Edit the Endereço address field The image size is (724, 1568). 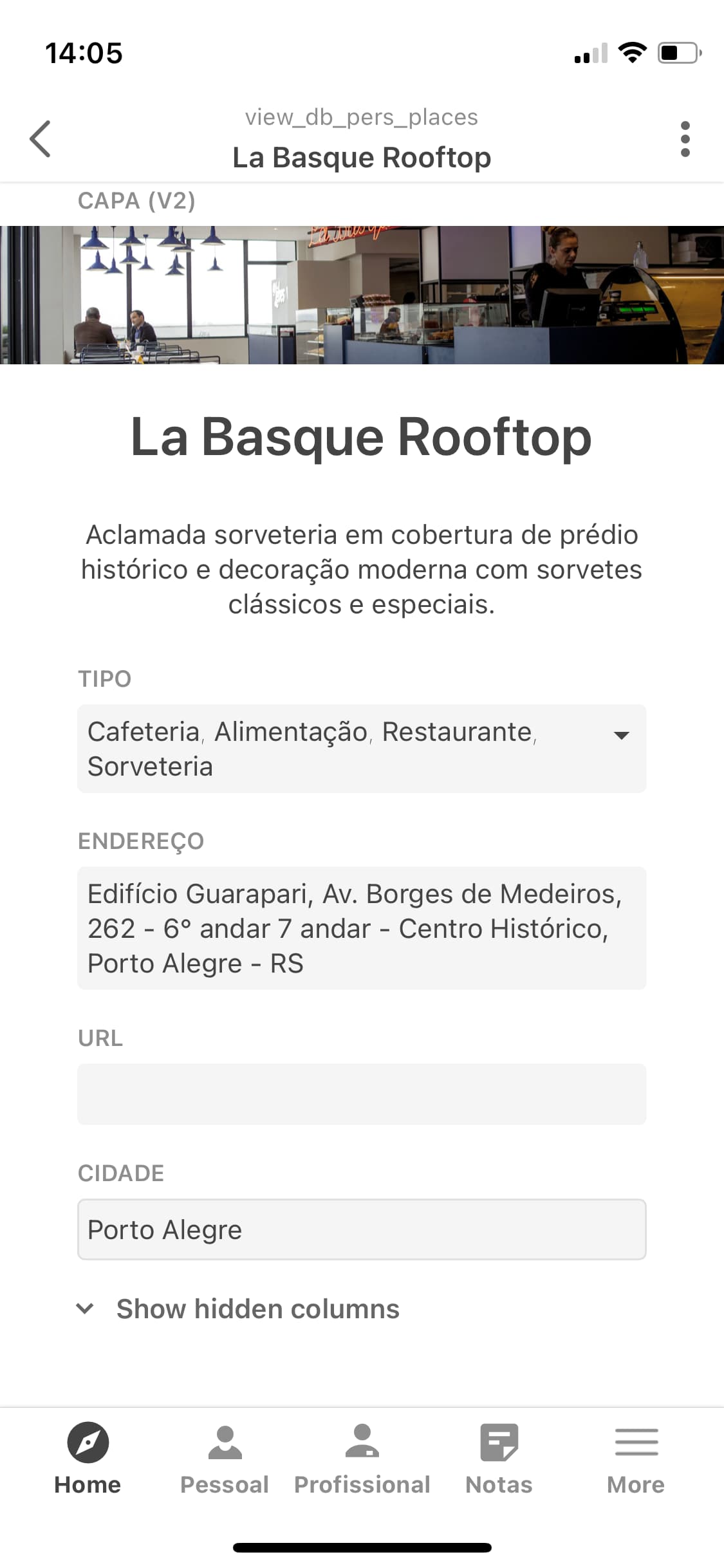point(362,928)
